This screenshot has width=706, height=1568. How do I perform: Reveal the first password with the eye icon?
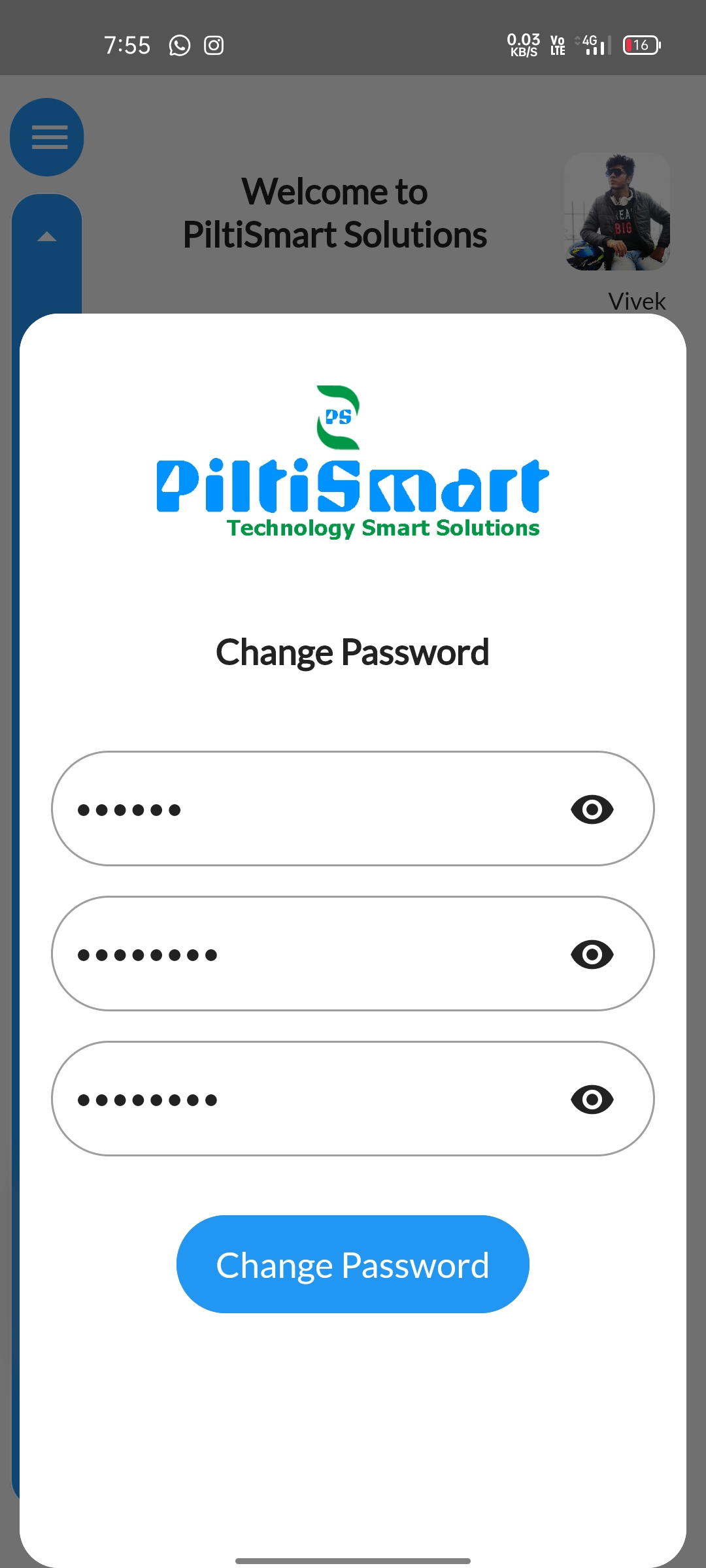click(x=592, y=809)
